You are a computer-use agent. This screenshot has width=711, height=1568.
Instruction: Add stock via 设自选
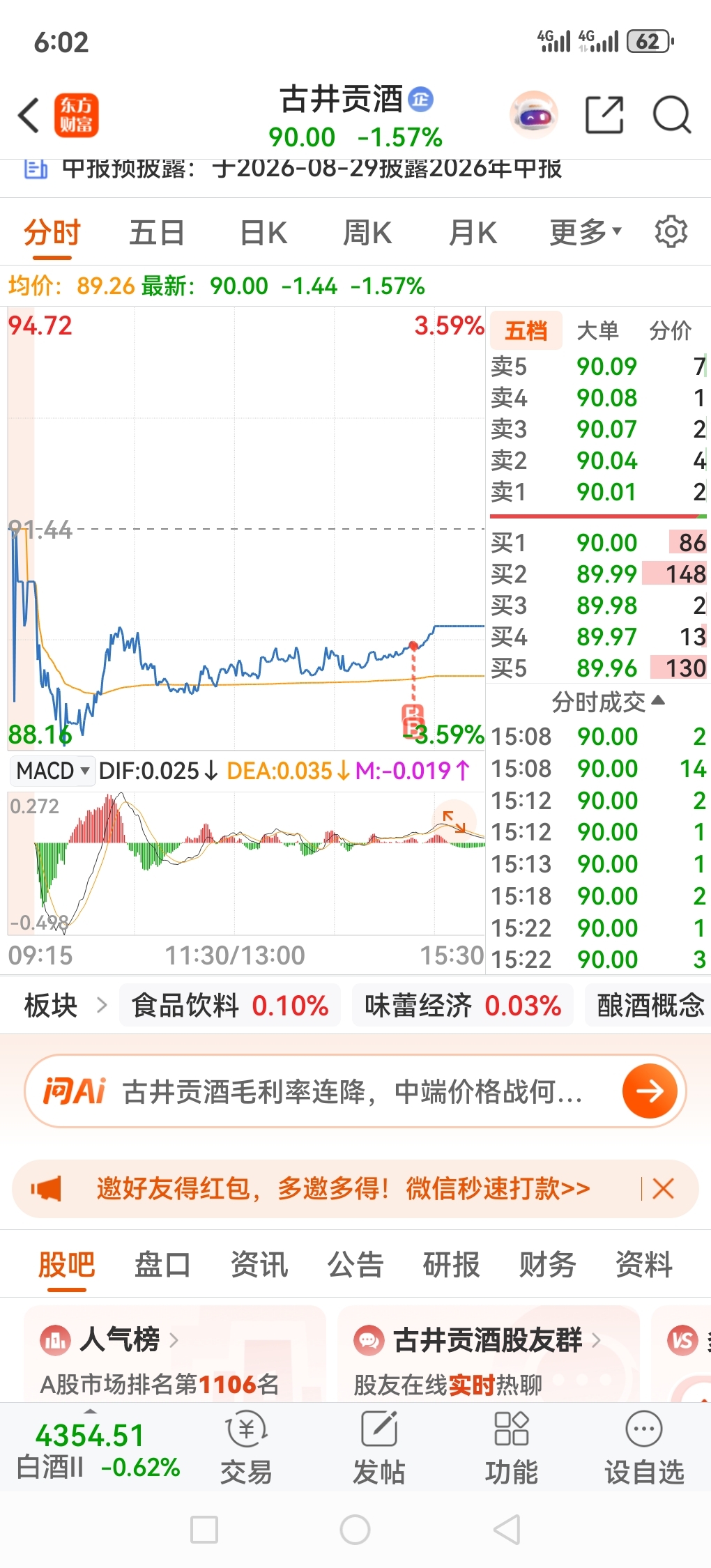(x=644, y=1447)
